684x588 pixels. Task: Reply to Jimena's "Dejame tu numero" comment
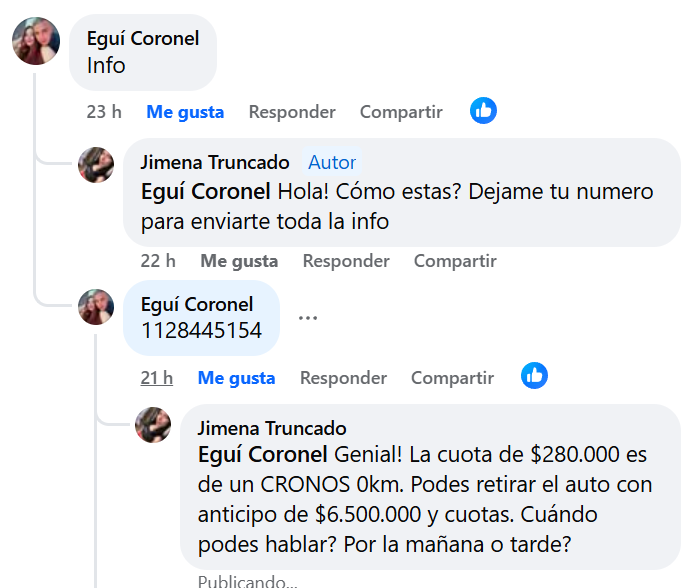click(x=346, y=261)
